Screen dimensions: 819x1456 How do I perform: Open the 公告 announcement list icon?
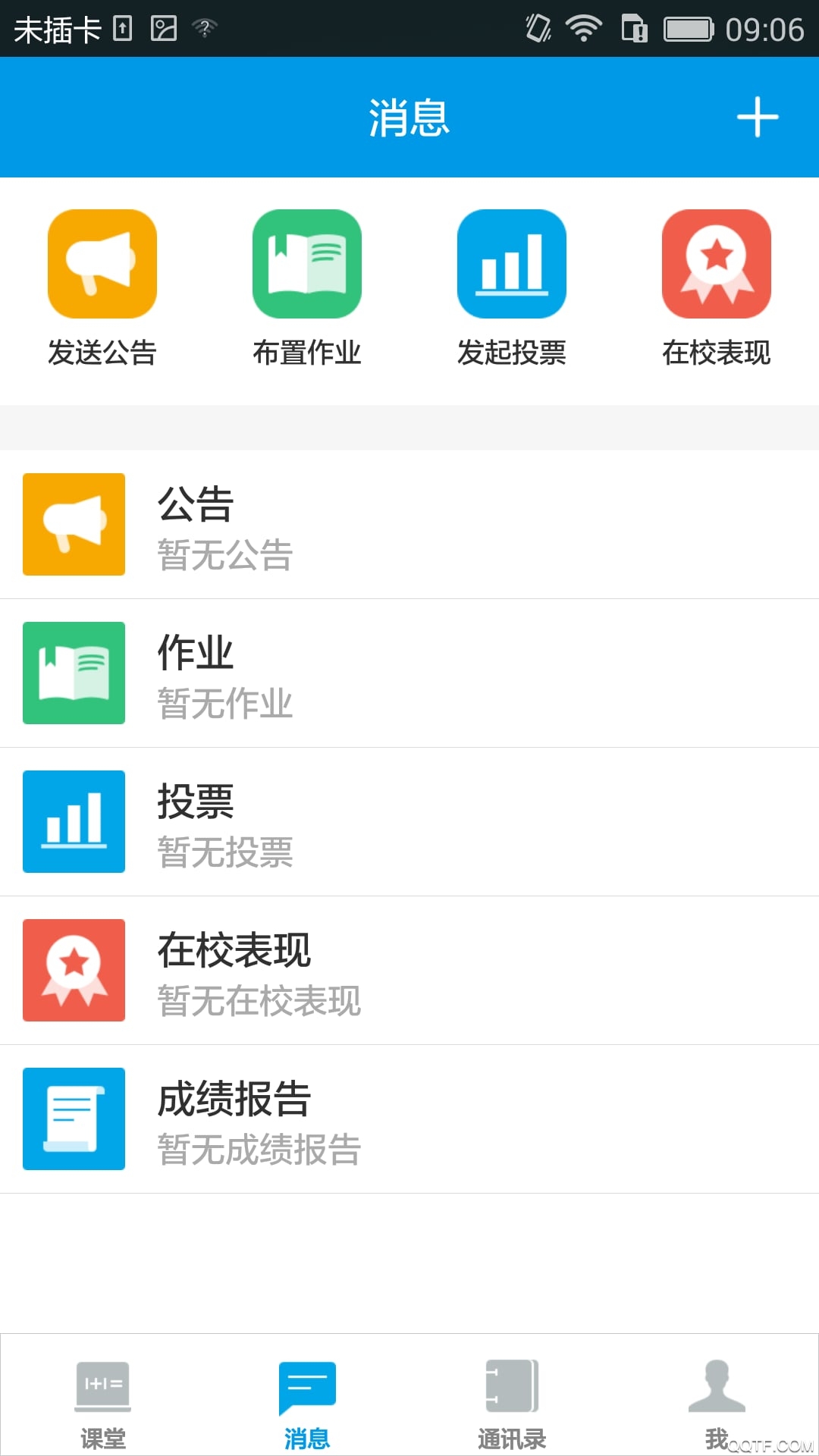(74, 525)
